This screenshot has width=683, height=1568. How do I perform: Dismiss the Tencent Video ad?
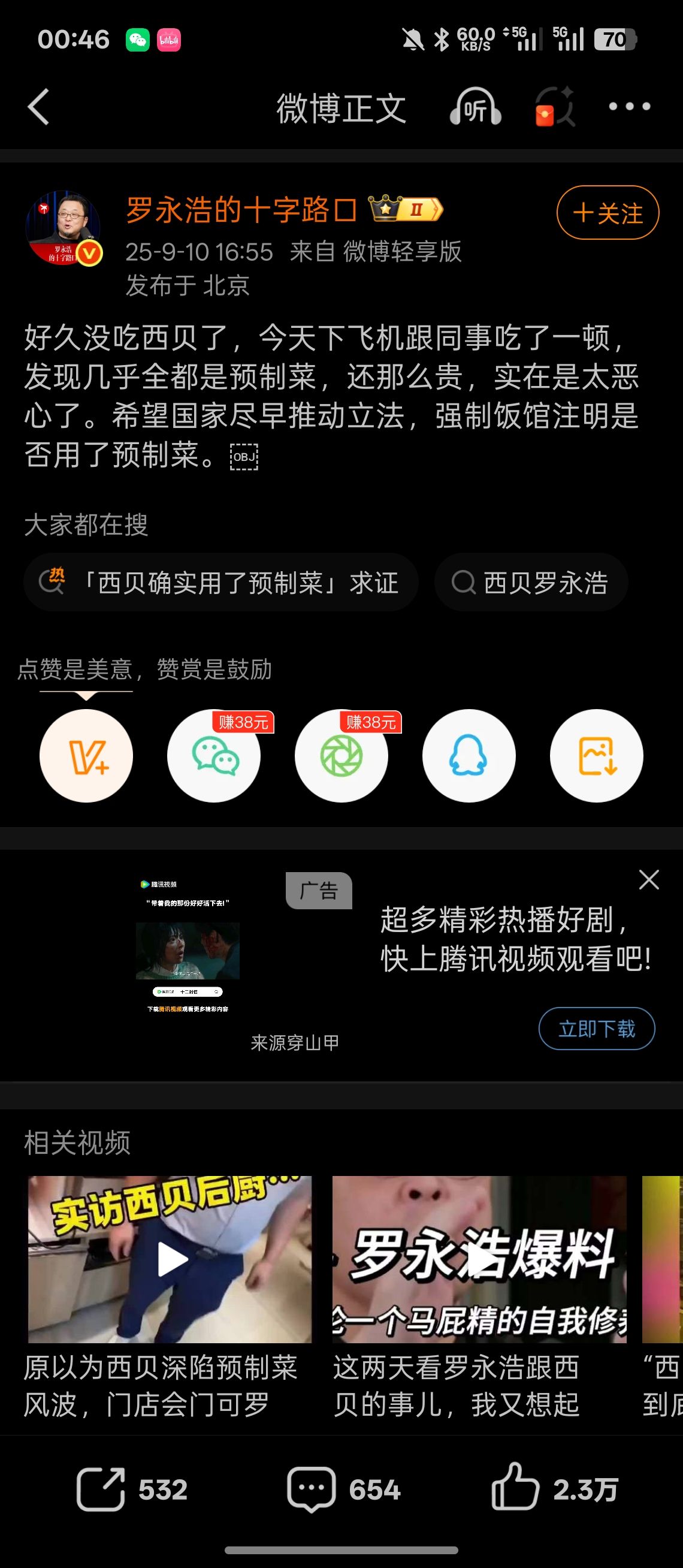[649, 879]
